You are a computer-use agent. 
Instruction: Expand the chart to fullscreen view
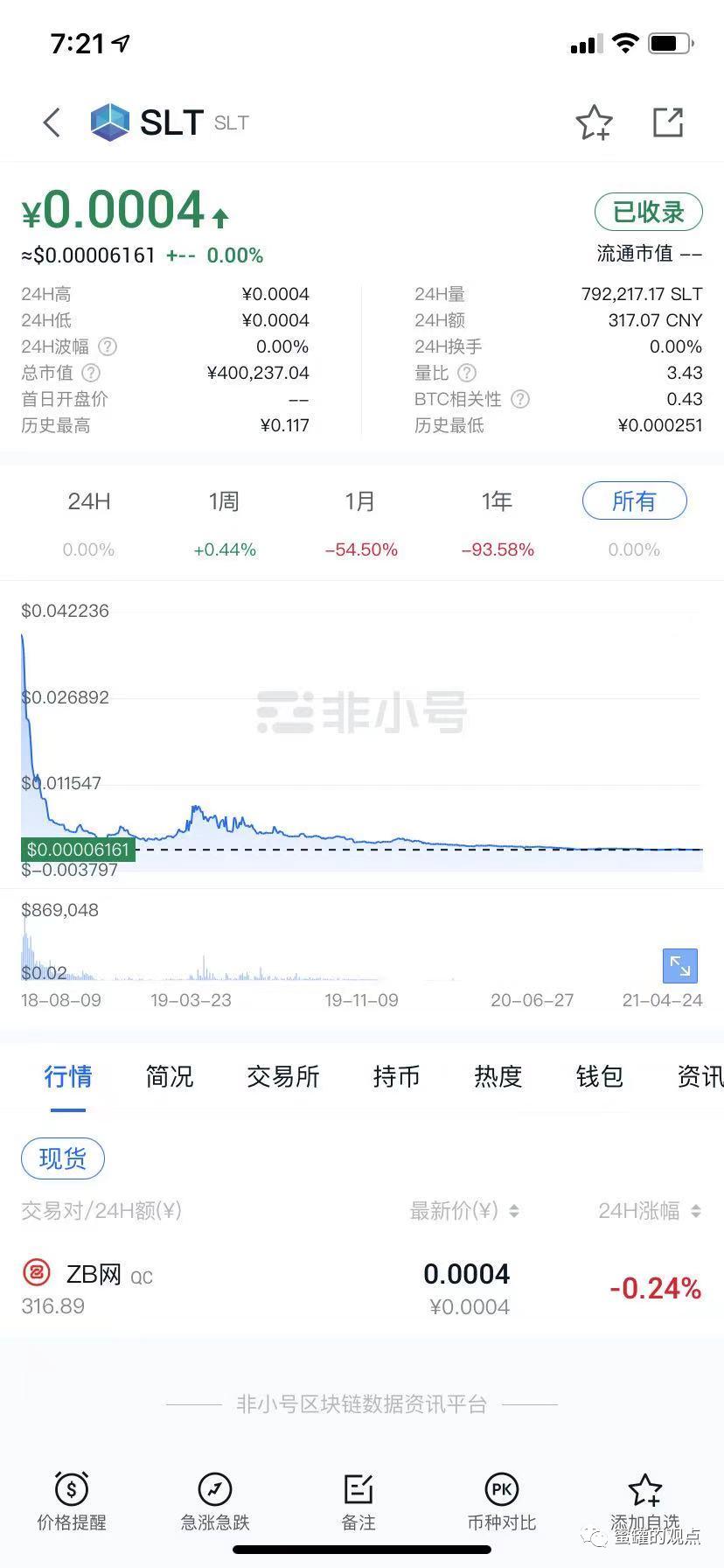(679, 966)
